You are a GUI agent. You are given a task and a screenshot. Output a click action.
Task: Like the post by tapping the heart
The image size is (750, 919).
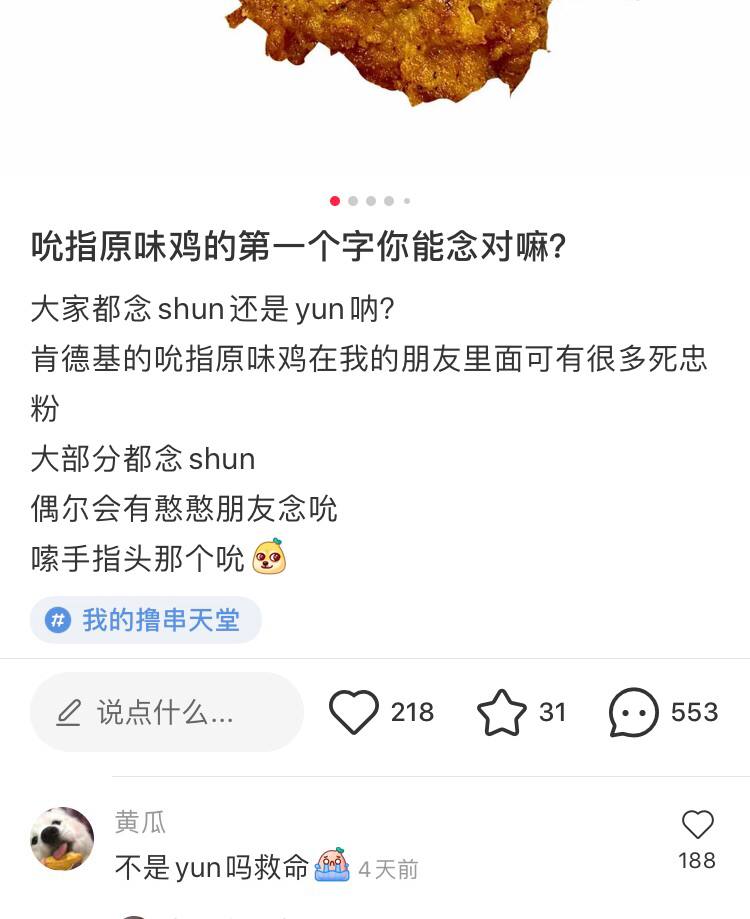(354, 712)
